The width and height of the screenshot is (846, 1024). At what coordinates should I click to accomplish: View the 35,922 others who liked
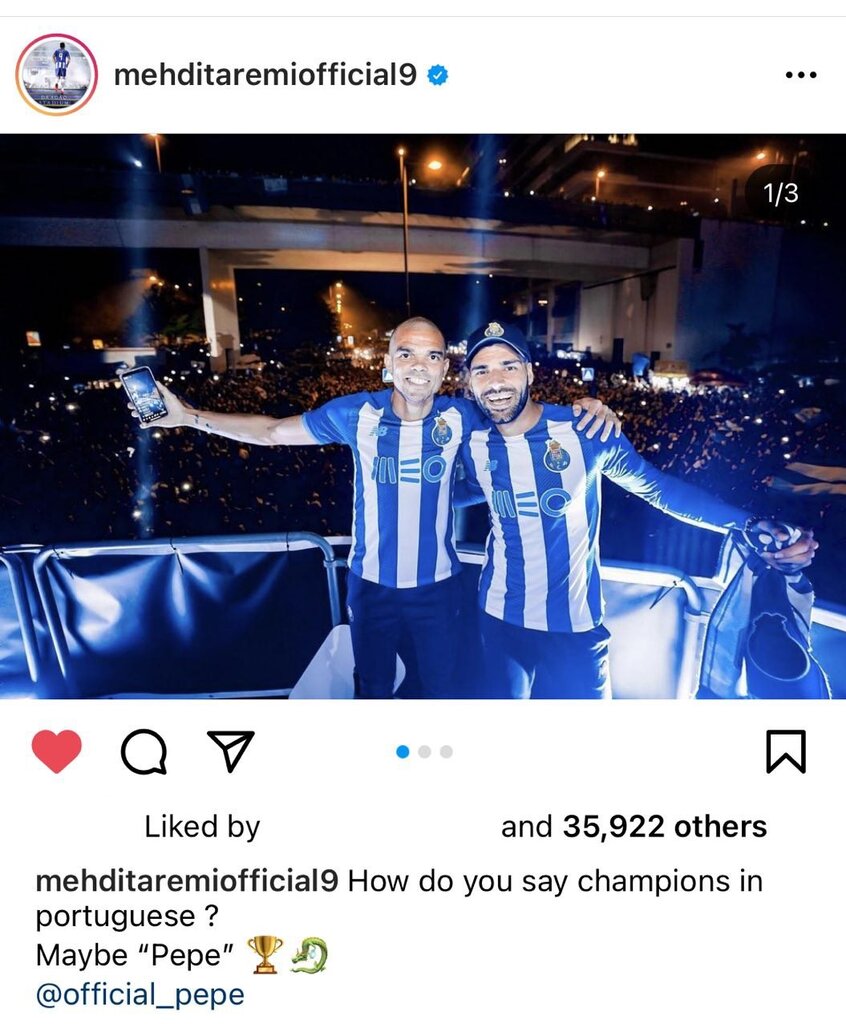[x=664, y=827]
